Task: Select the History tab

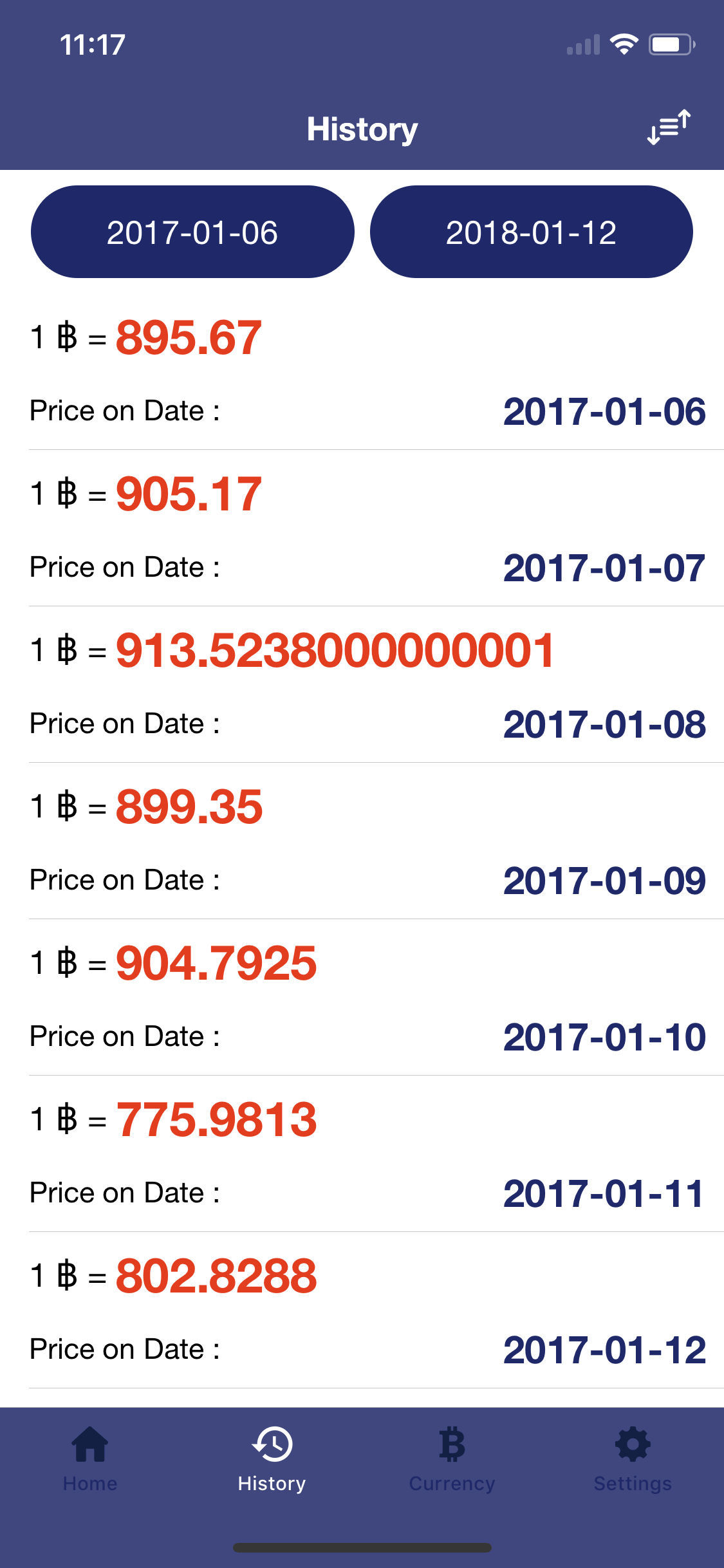Action: point(272,1459)
